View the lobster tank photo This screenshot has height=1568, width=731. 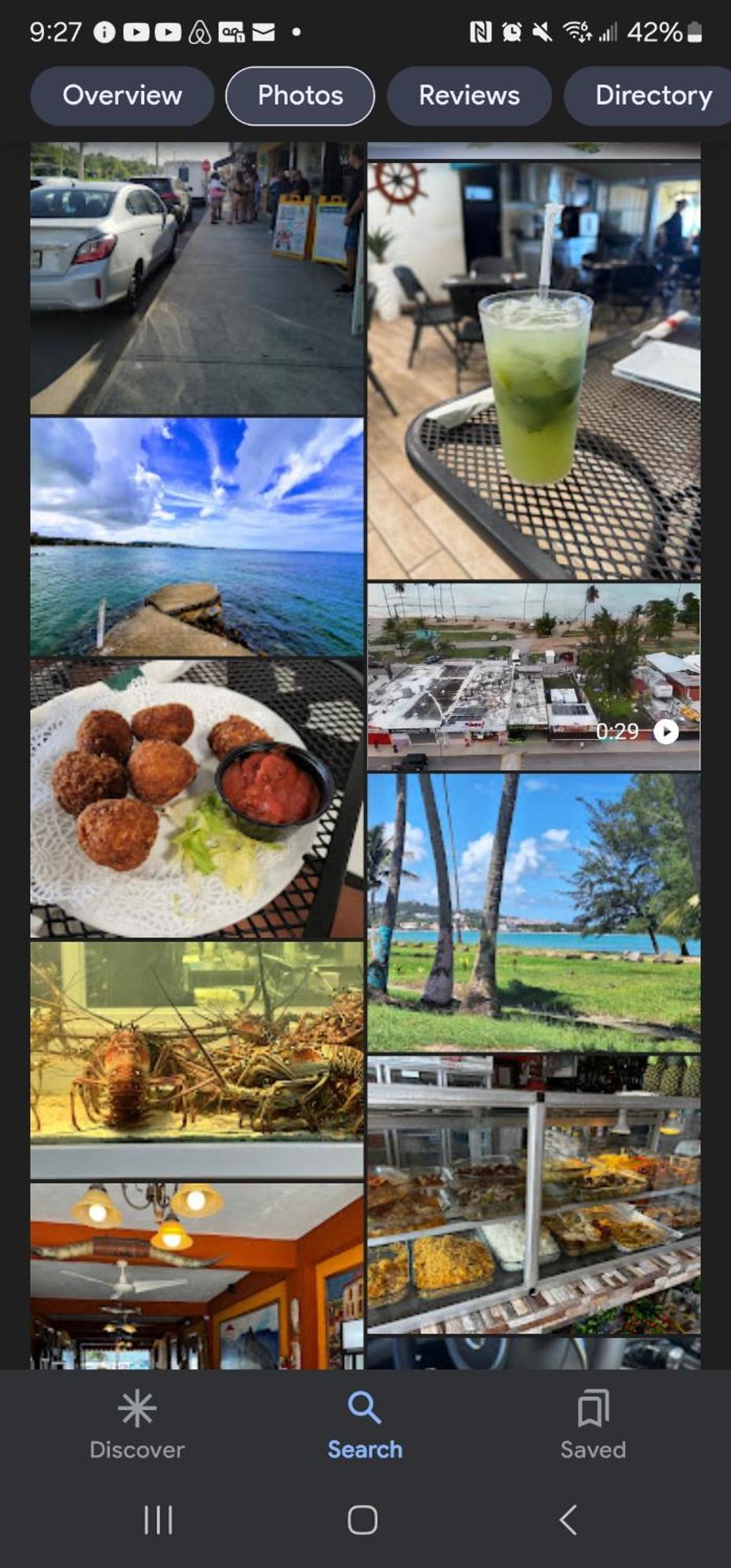click(196, 1058)
